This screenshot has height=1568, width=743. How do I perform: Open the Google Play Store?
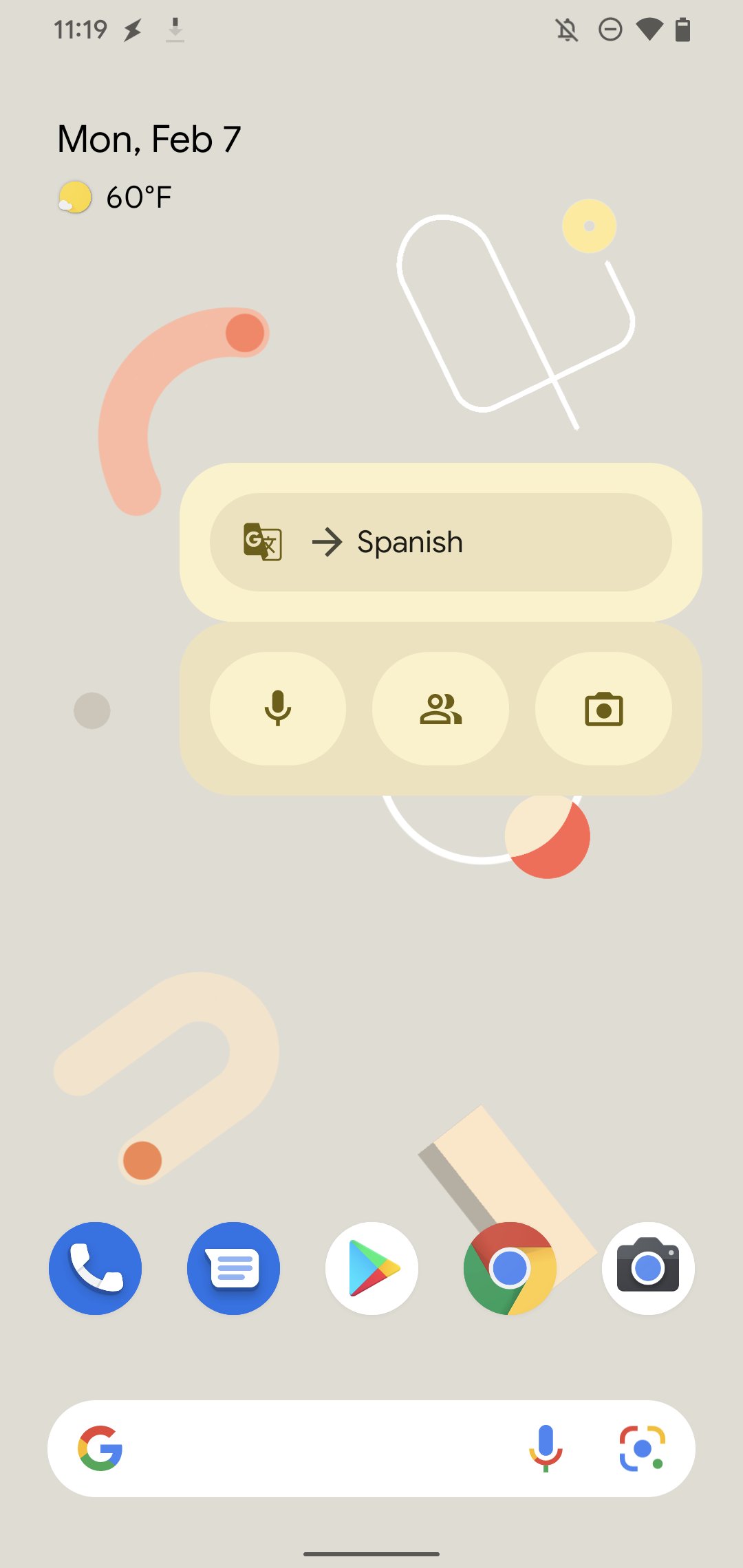[371, 1268]
